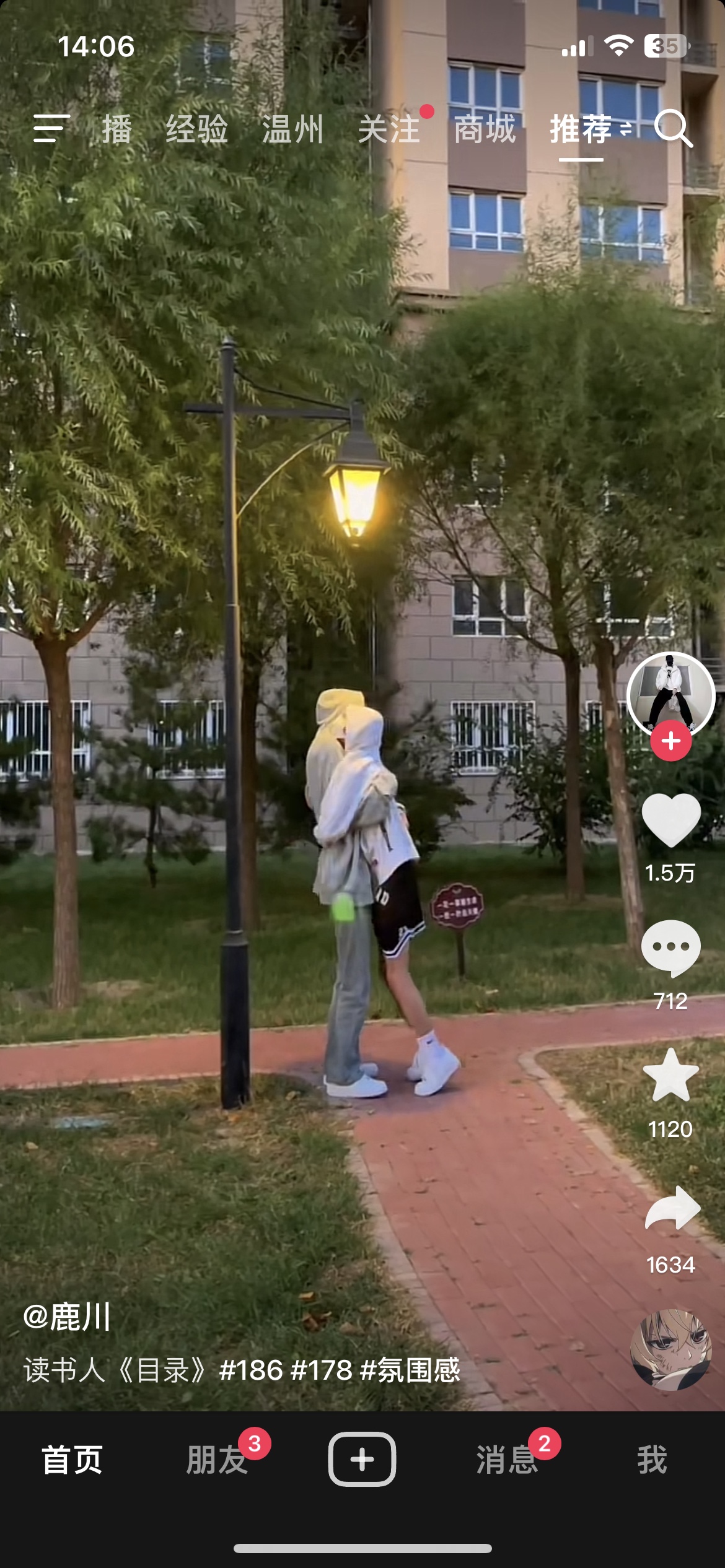Open the creator's avatar profile
The width and height of the screenshot is (725, 1568).
[x=670, y=694]
